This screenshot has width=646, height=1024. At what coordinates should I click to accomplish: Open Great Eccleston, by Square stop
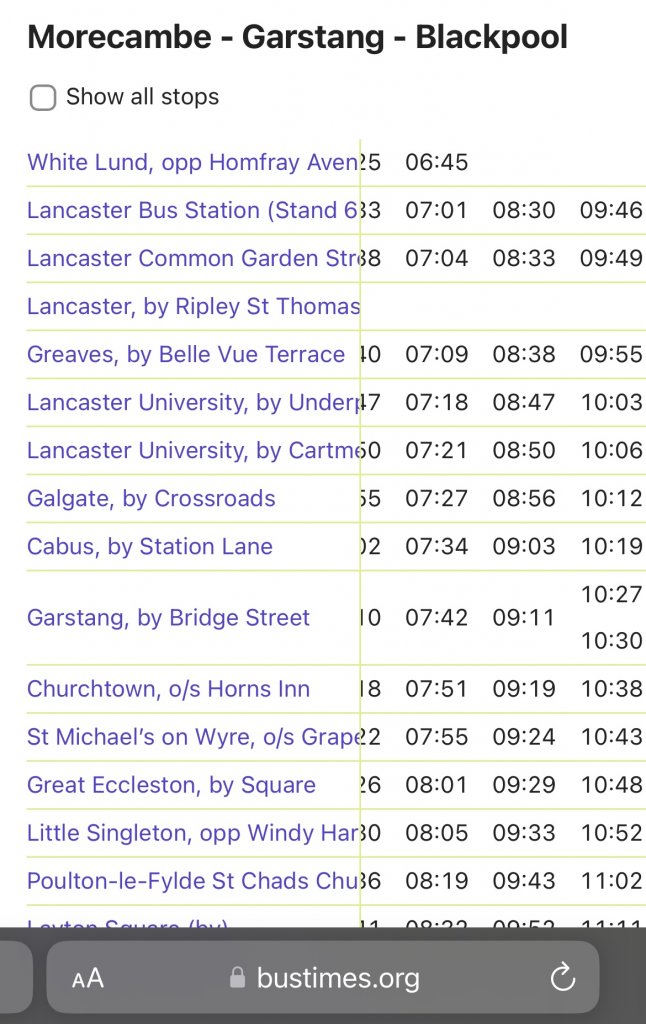pos(171,785)
